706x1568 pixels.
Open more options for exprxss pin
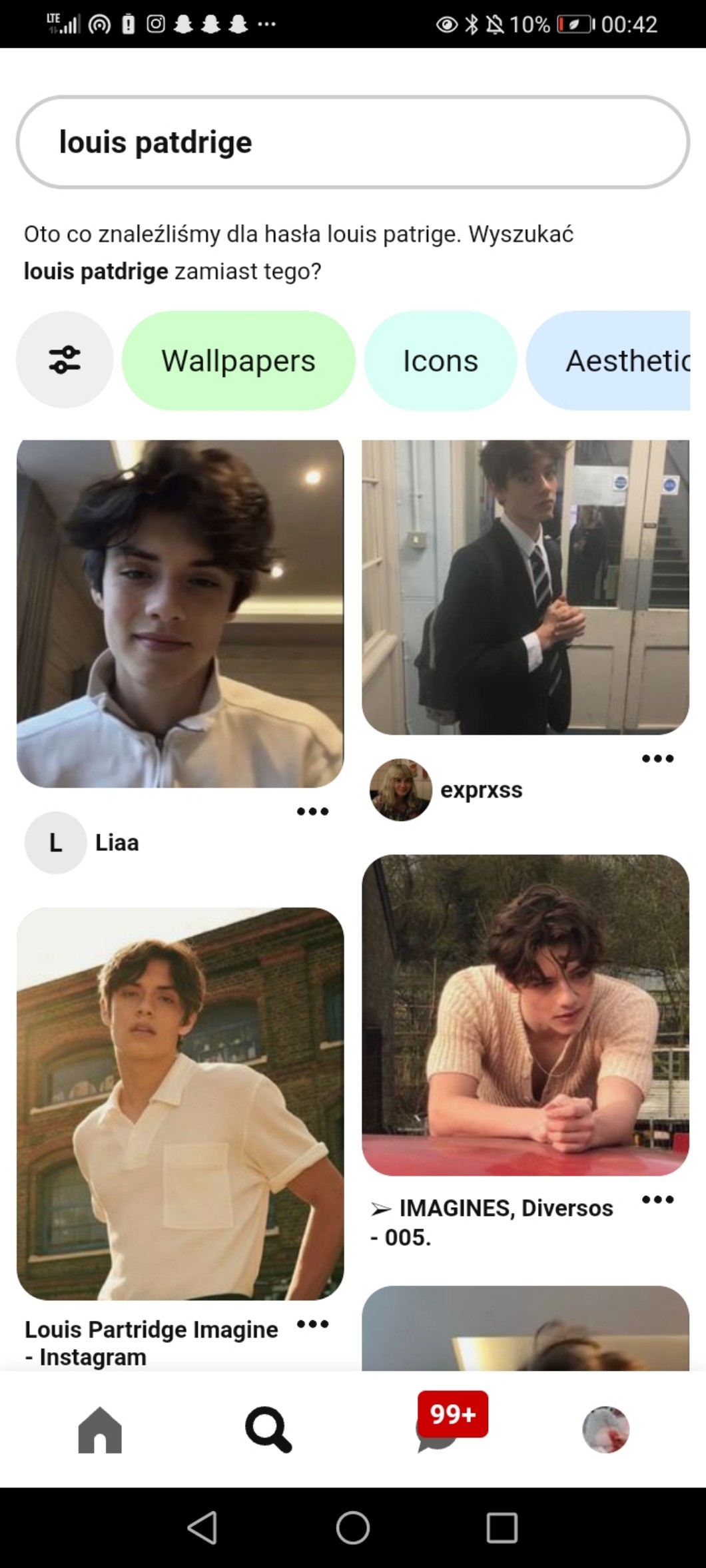[x=657, y=758]
